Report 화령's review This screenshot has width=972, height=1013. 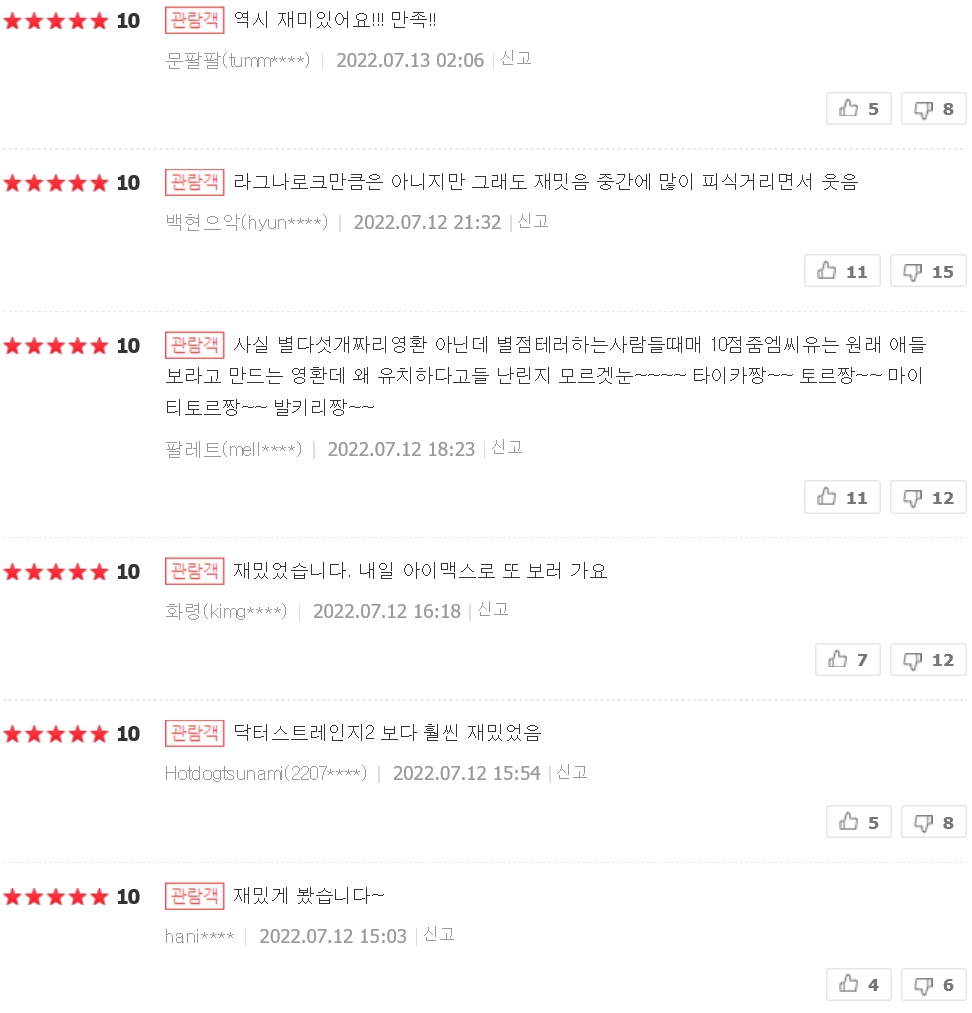[493, 610]
